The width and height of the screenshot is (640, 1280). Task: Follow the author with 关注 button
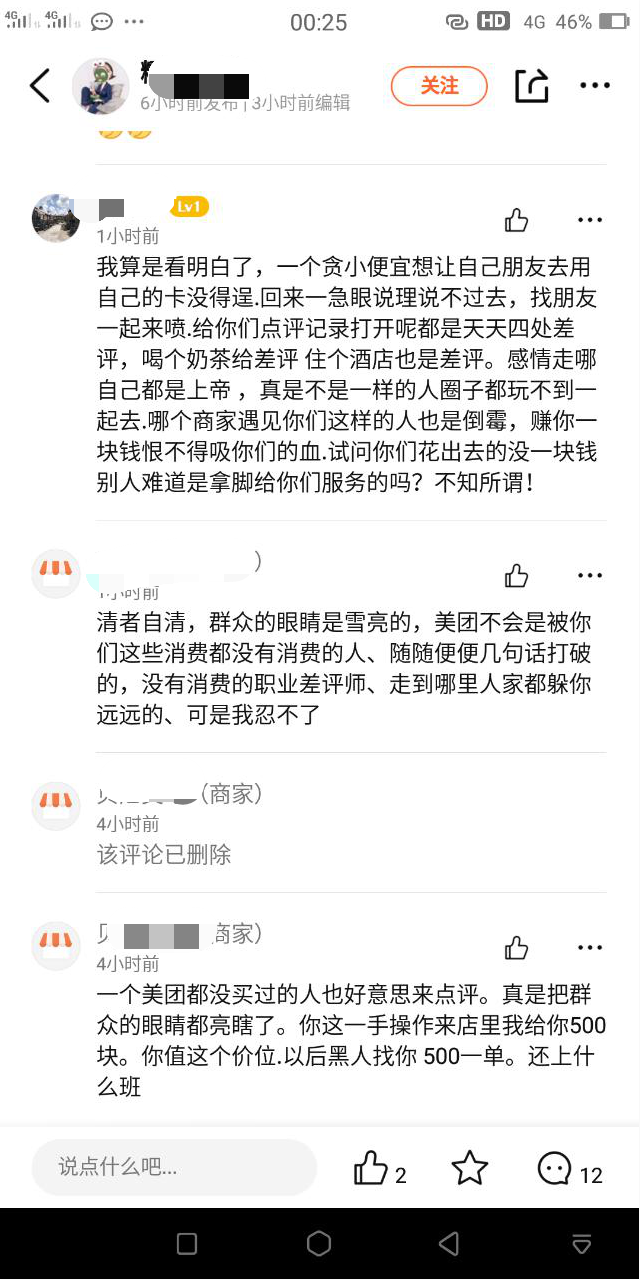(x=438, y=86)
